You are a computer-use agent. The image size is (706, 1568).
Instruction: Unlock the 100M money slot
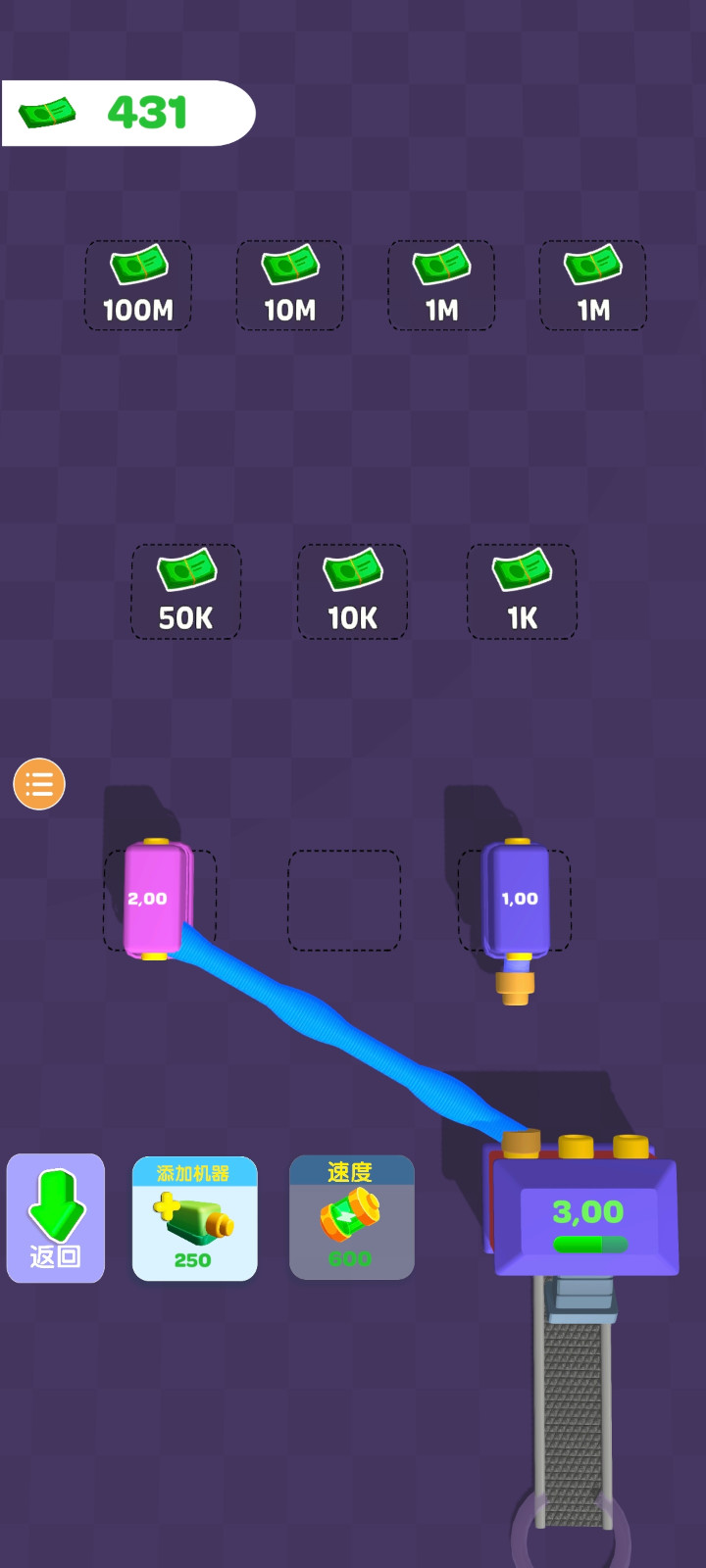pos(138,285)
